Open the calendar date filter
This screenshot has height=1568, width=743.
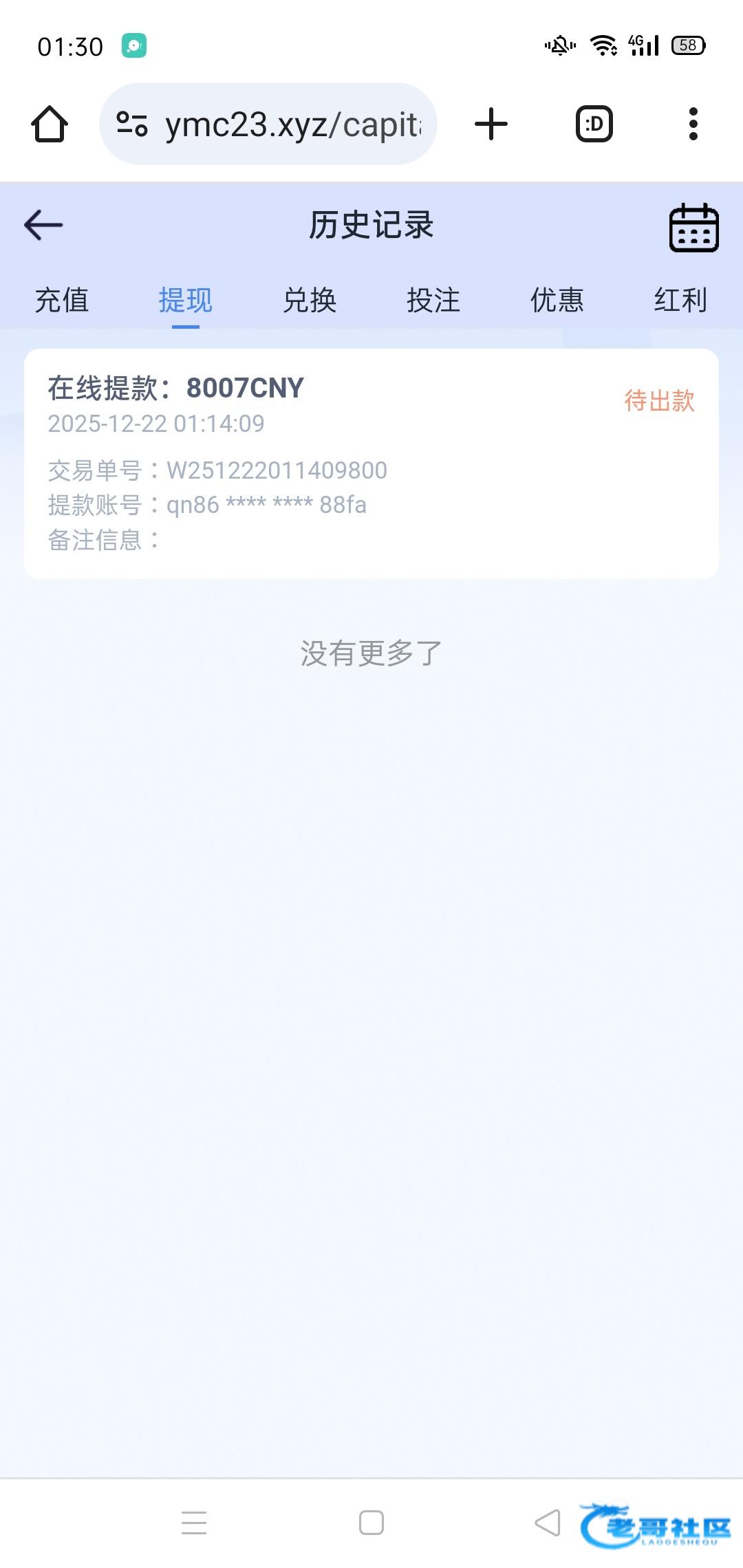(693, 227)
